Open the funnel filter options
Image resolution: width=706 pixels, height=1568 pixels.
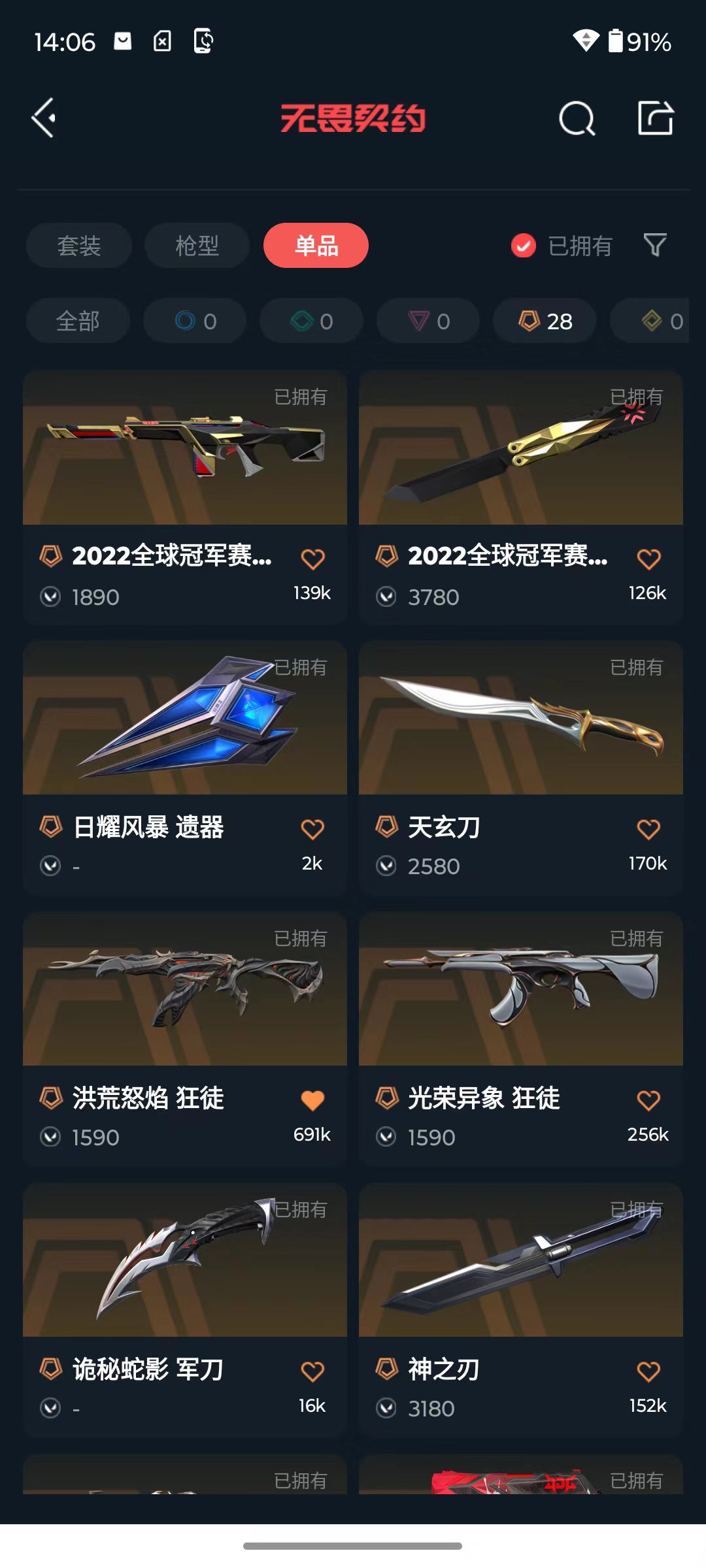tap(655, 246)
